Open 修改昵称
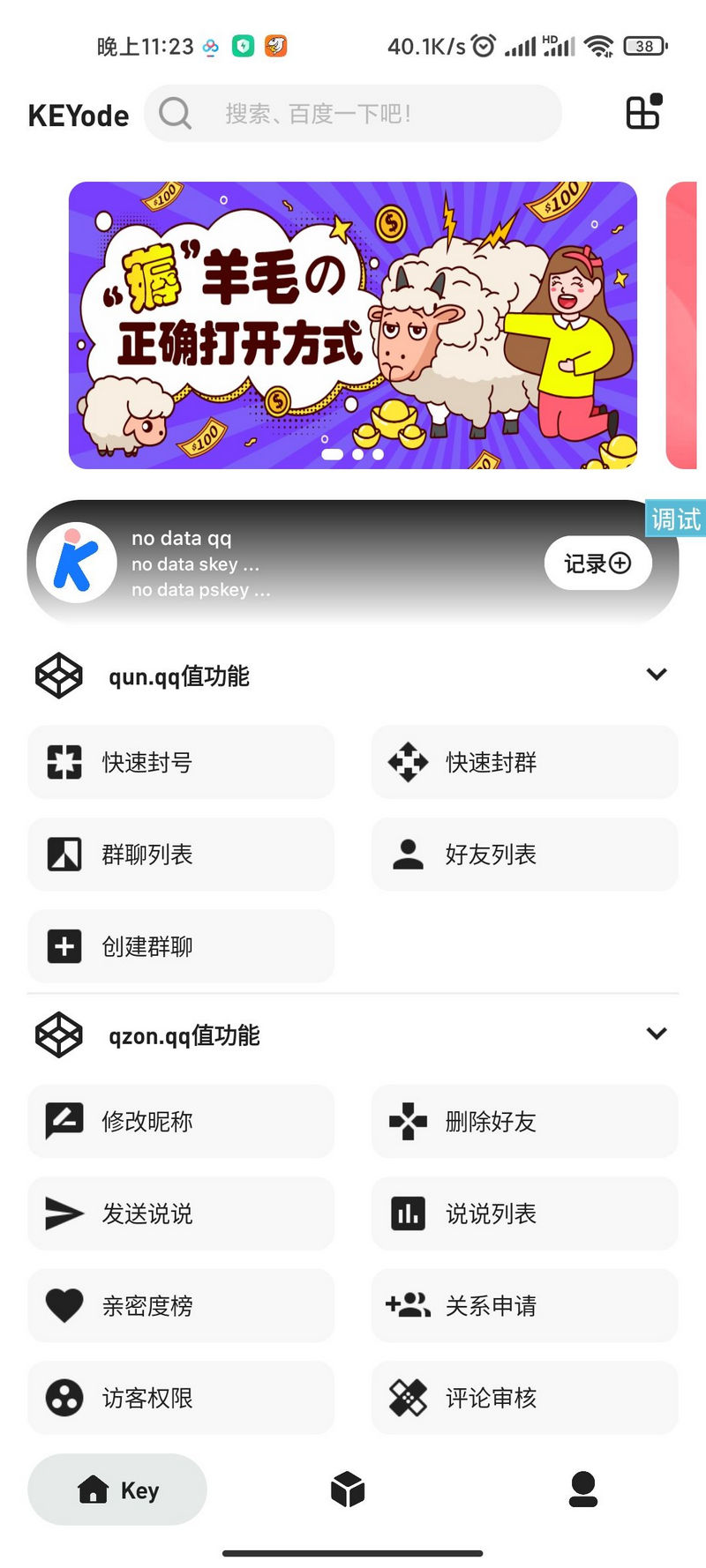 pos(181,1121)
